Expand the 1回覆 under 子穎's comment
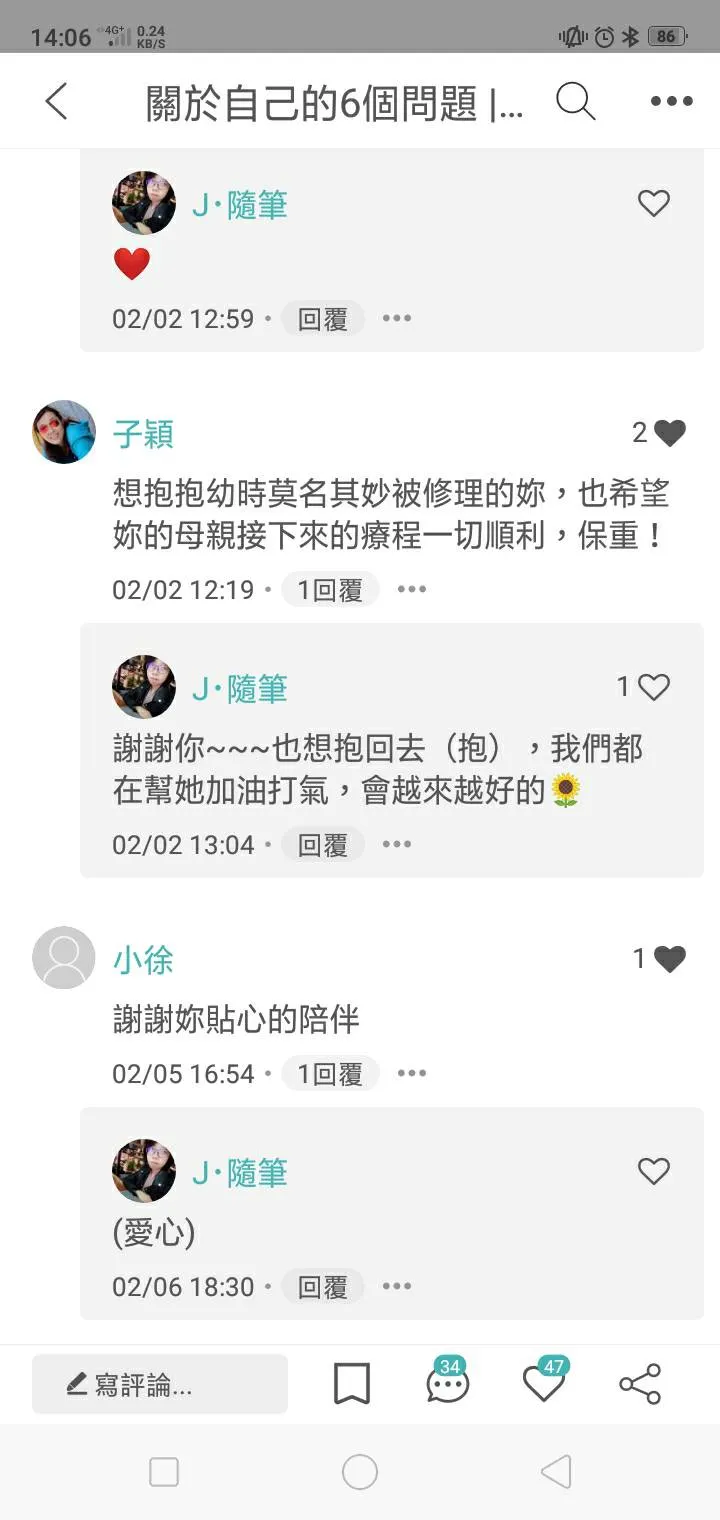The width and height of the screenshot is (720, 1520). coord(330,589)
